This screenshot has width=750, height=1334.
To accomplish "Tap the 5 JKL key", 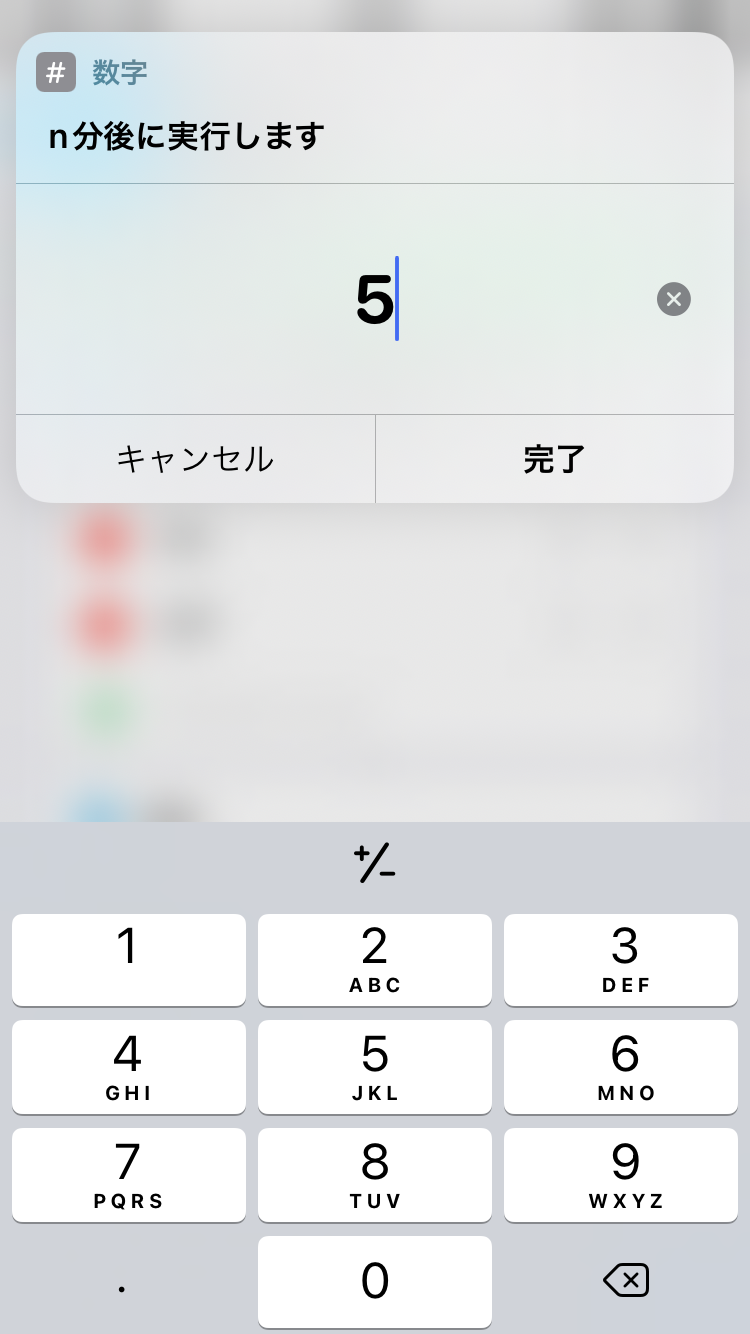I will [375, 1066].
